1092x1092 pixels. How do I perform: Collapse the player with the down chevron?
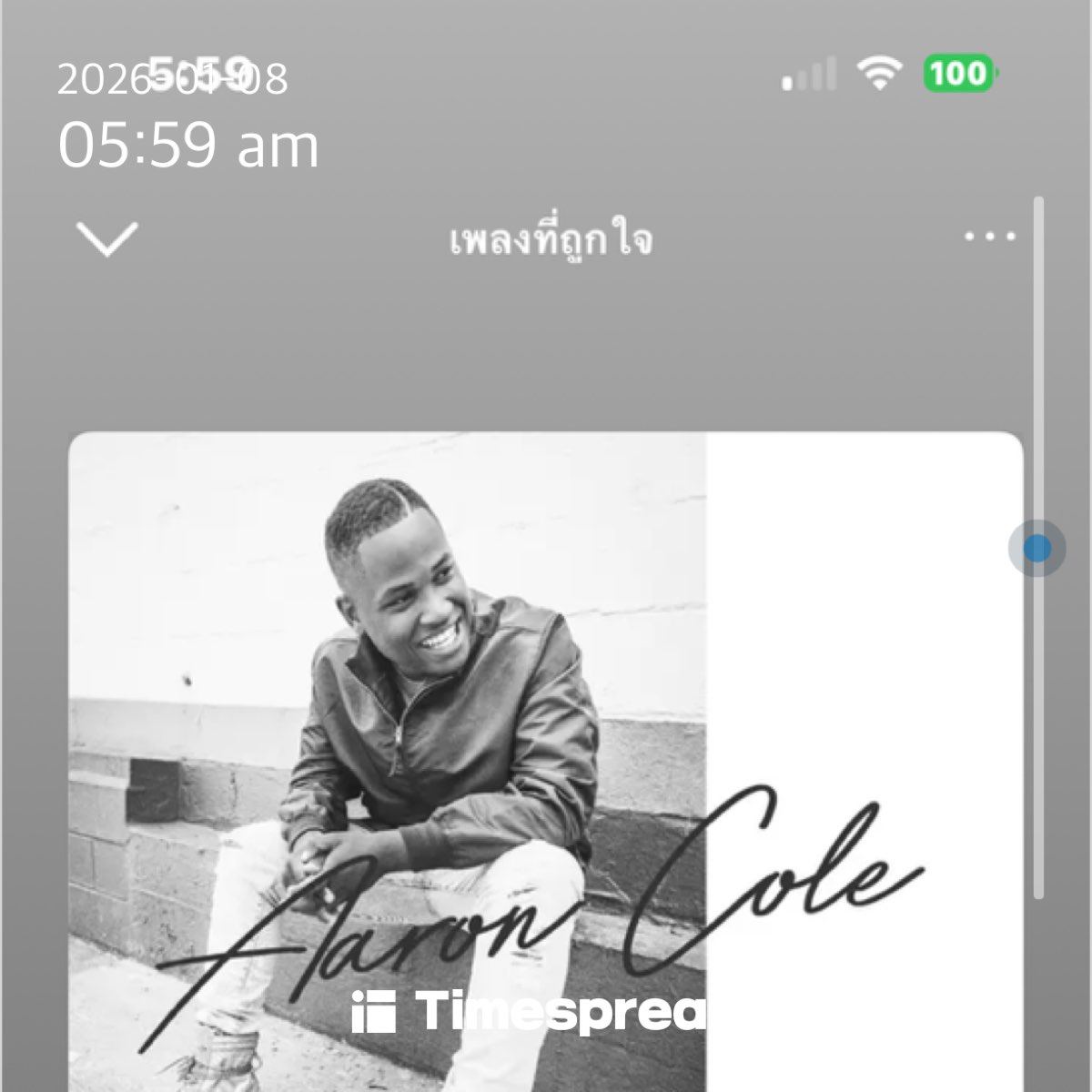(107, 238)
